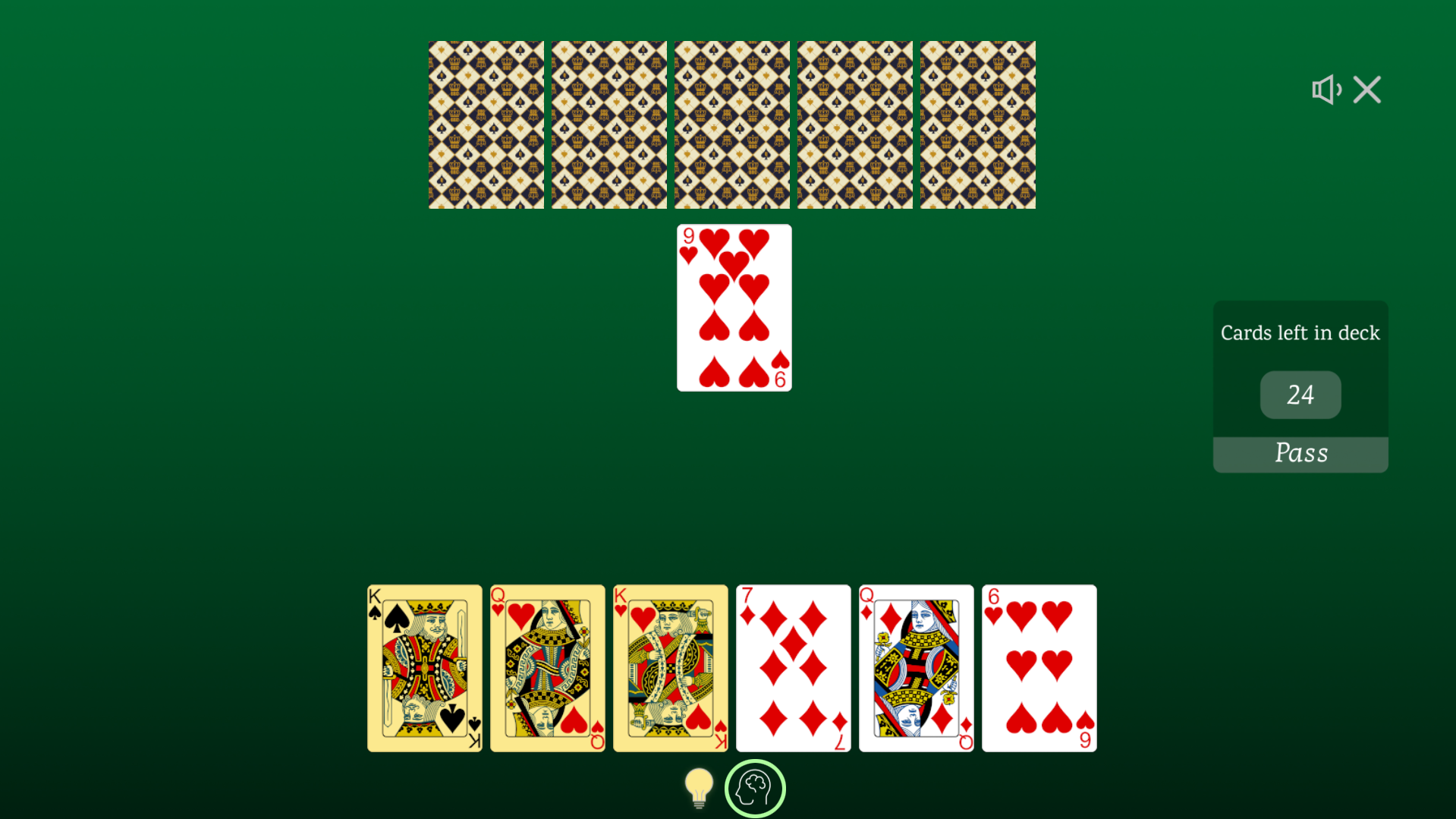The image size is (1456, 819).
Task: Select the Seven of Diamonds card
Action: [793, 668]
